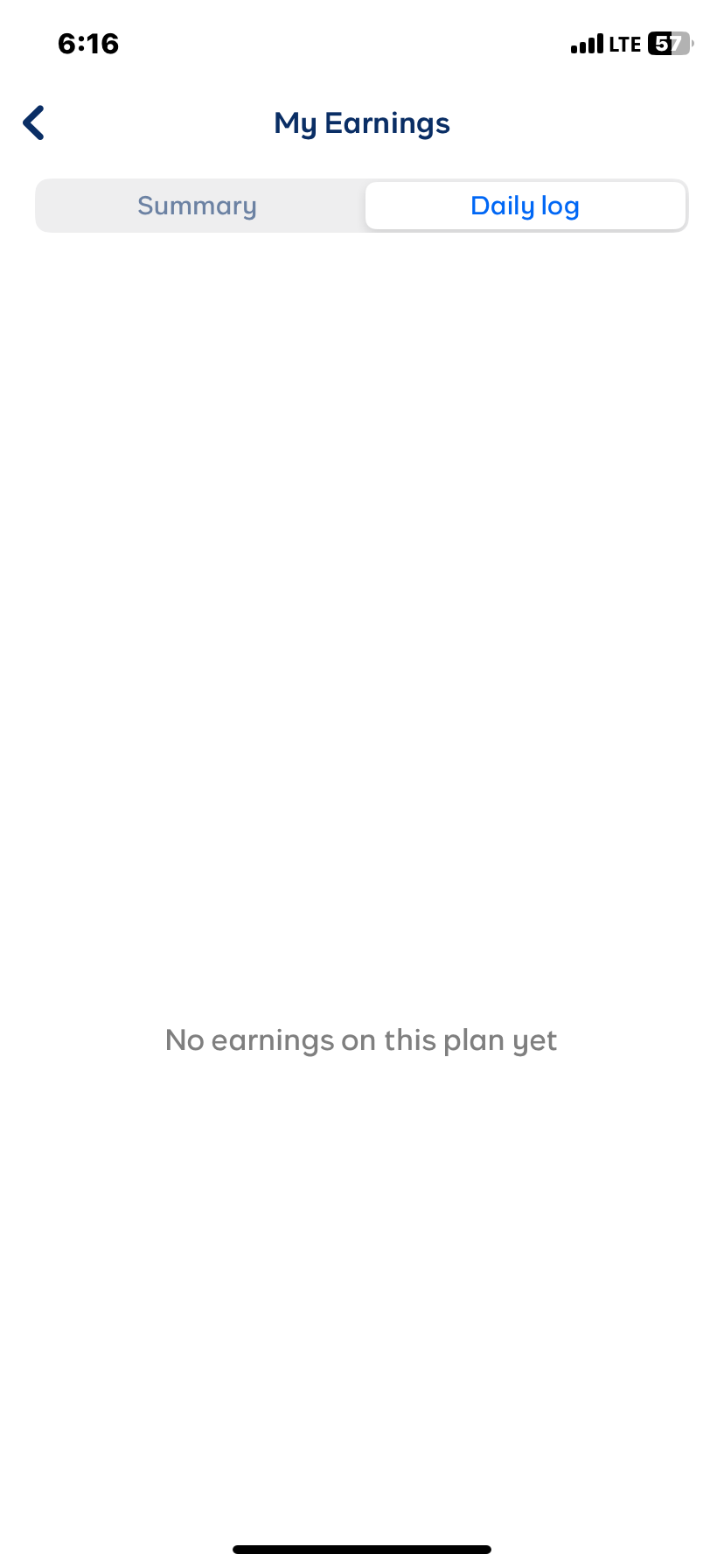Viewport: 724px width, 1568px height.
Task: Click the cellular signal strength icon
Action: (588, 43)
